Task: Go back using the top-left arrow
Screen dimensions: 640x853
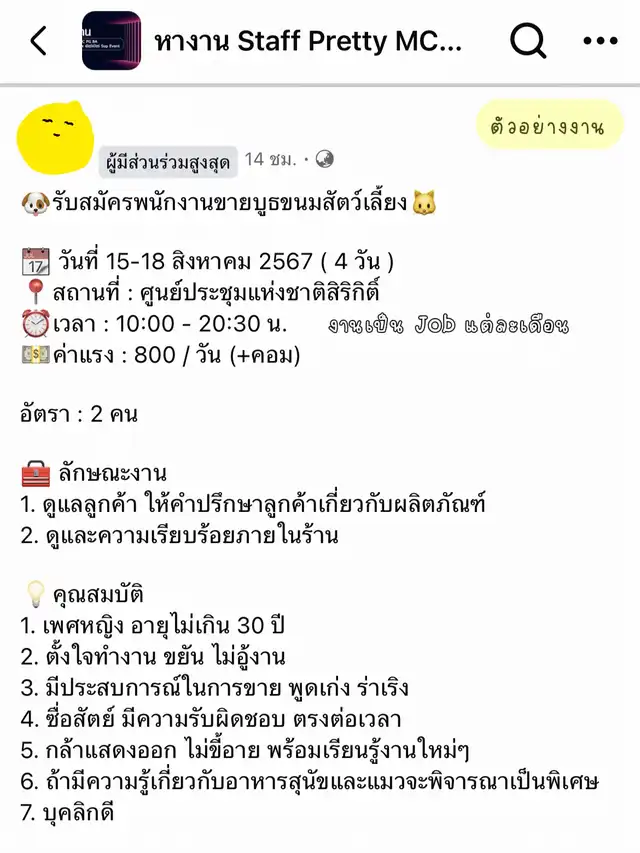Action: click(x=39, y=41)
